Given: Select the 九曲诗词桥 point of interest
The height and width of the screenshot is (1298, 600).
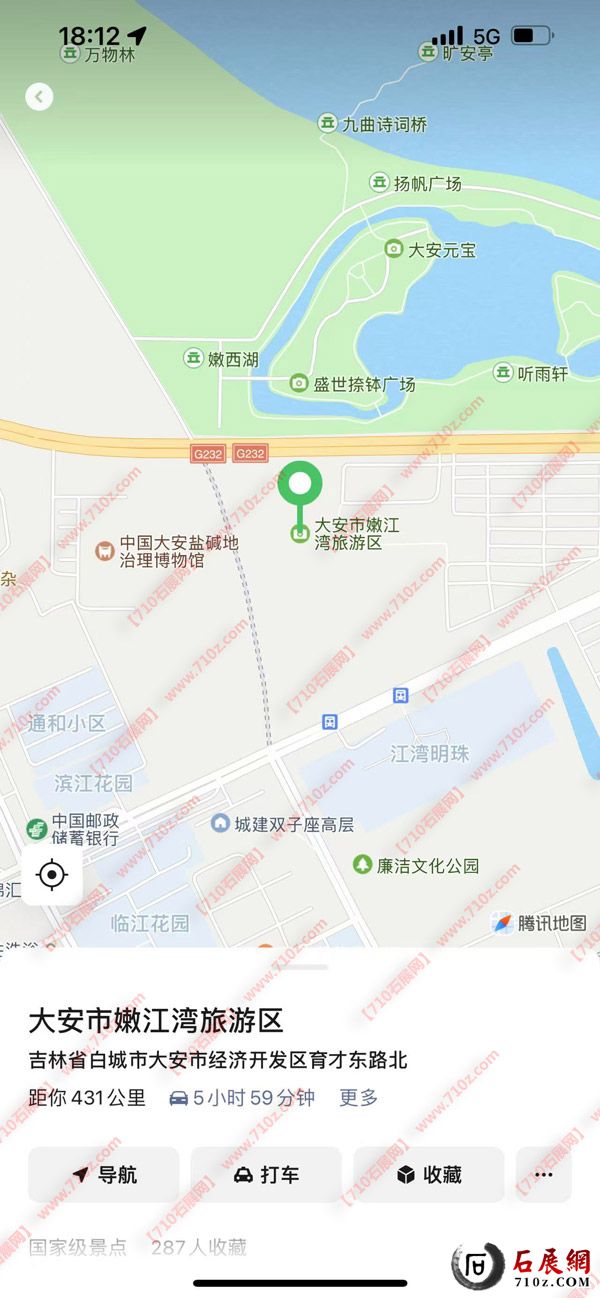Looking at the screenshot, I should coord(327,124).
